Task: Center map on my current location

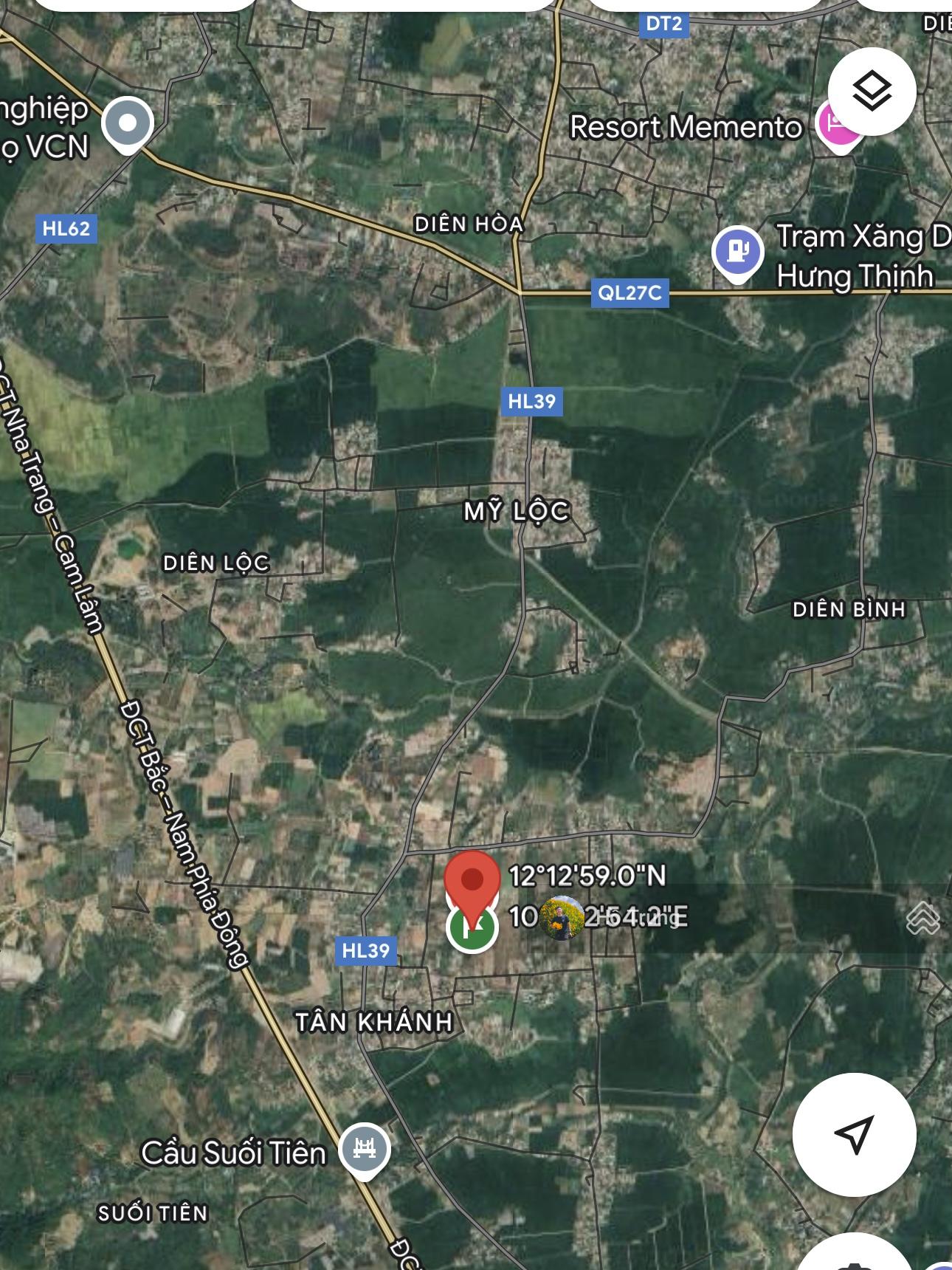Action: 854,1134
